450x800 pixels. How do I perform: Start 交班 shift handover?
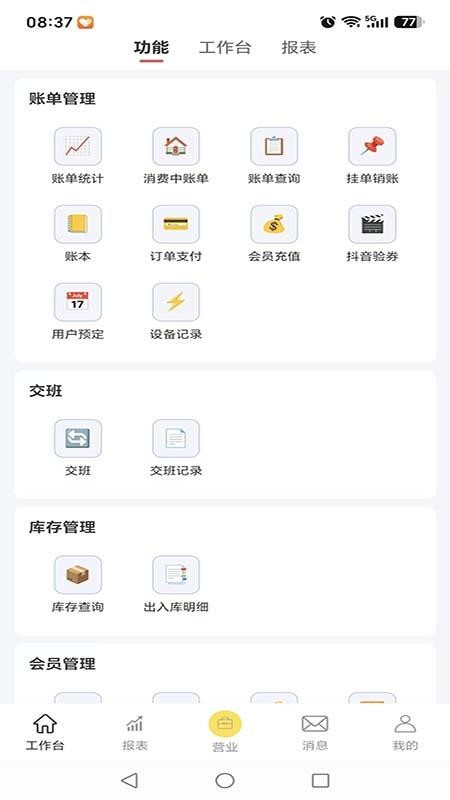click(78, 448)
